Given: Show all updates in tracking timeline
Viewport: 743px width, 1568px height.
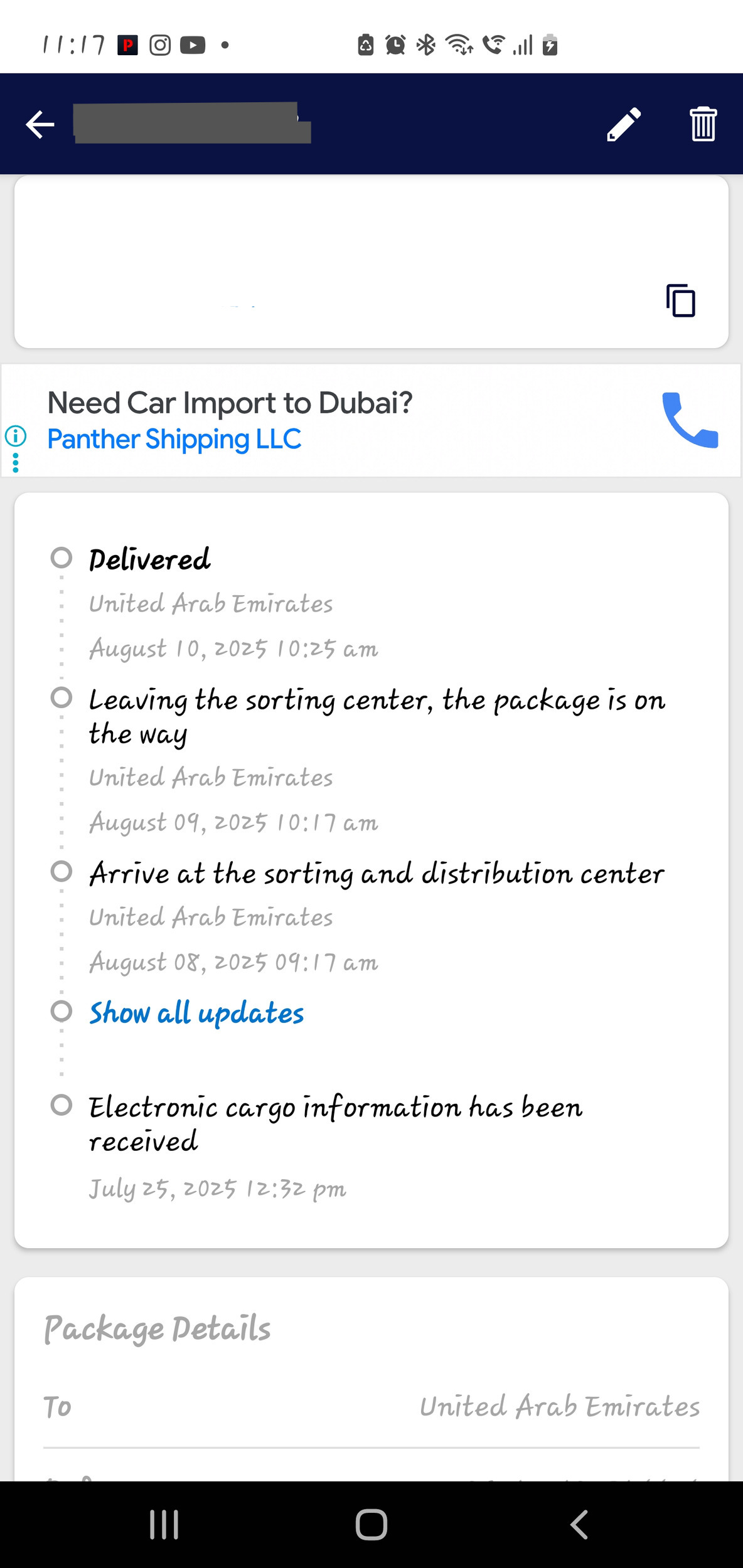Looking at the screenshot, I should click(x=196, y=1013).
